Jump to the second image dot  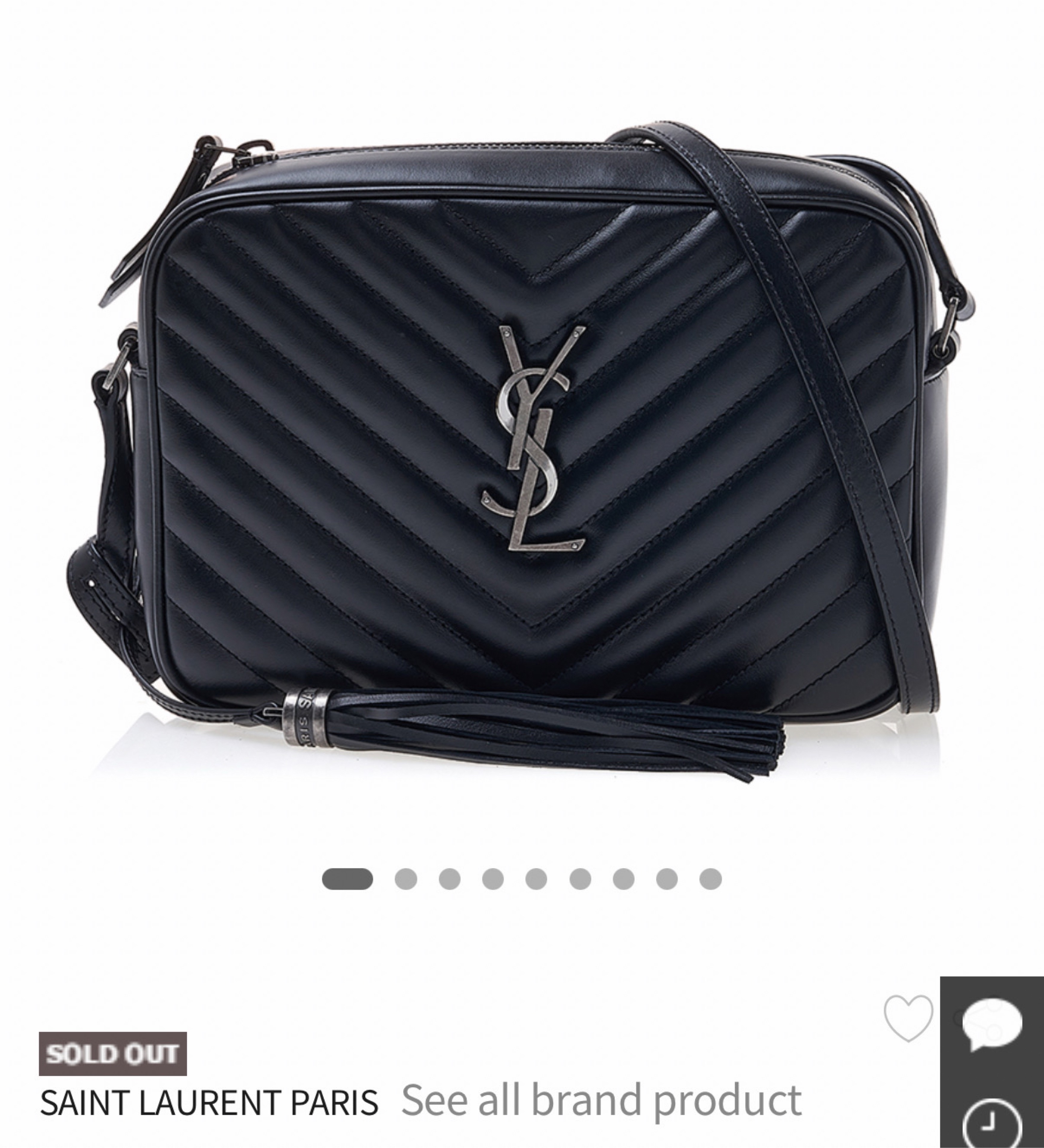coord(405,878)
